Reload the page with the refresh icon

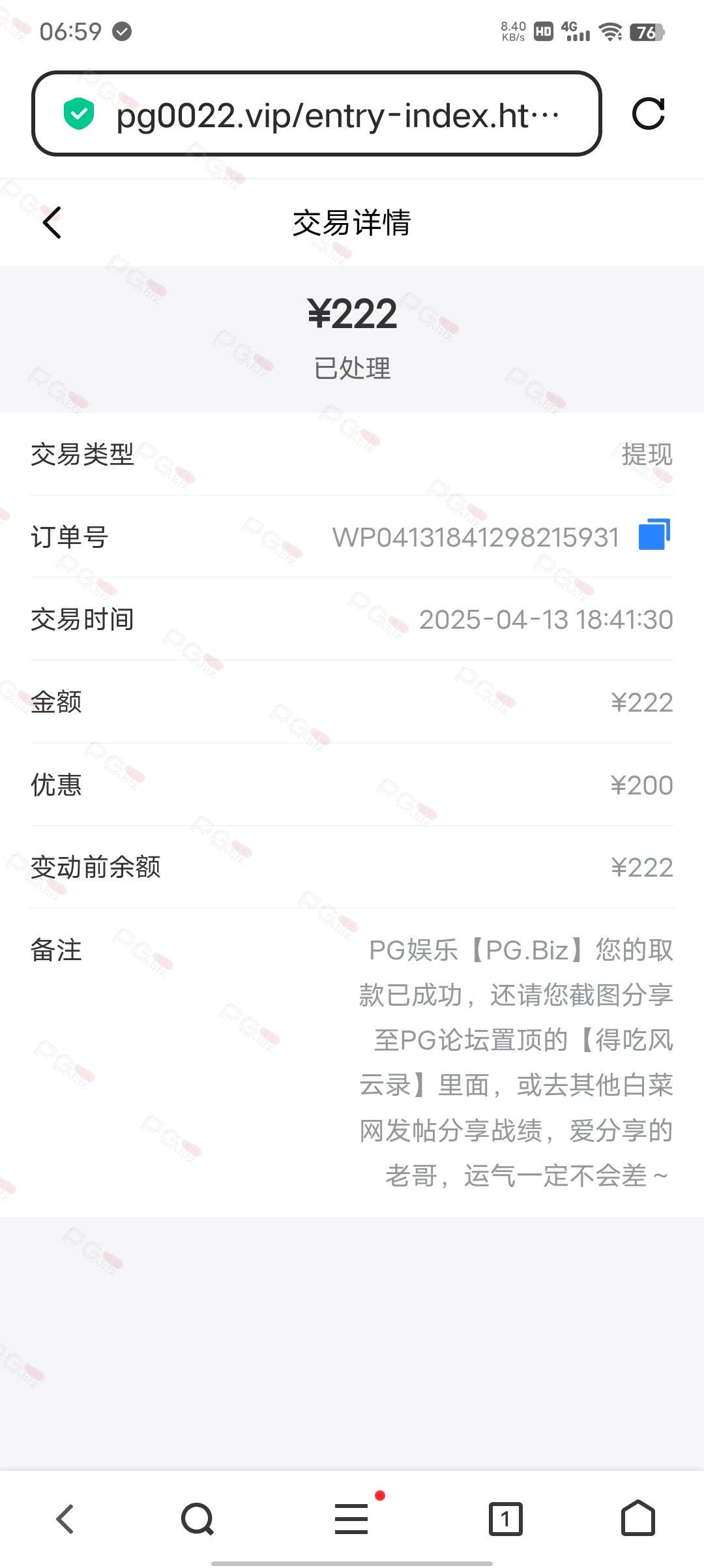(x=649, y=114)
